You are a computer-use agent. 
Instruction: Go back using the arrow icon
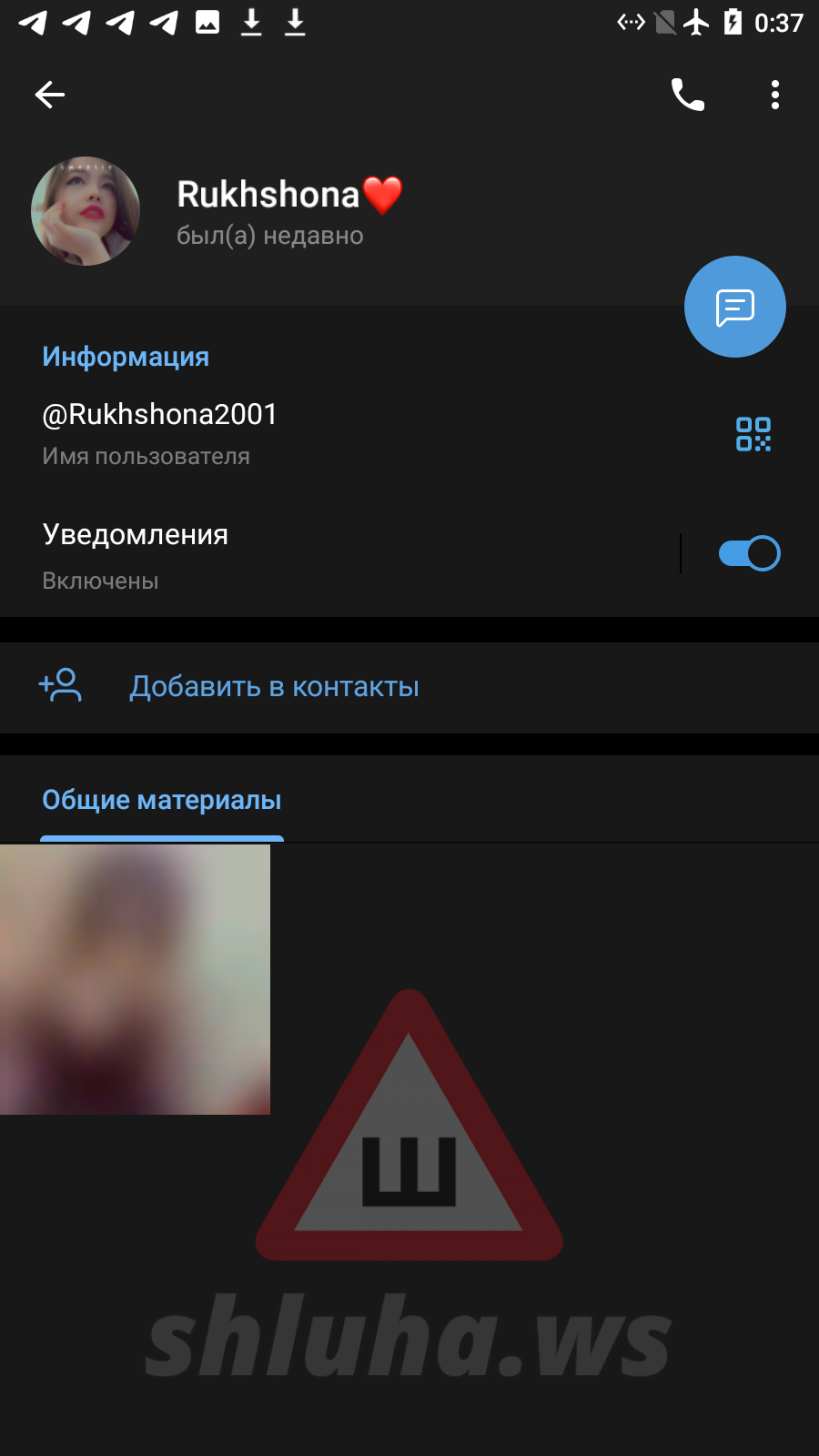[x=50, y=95]
